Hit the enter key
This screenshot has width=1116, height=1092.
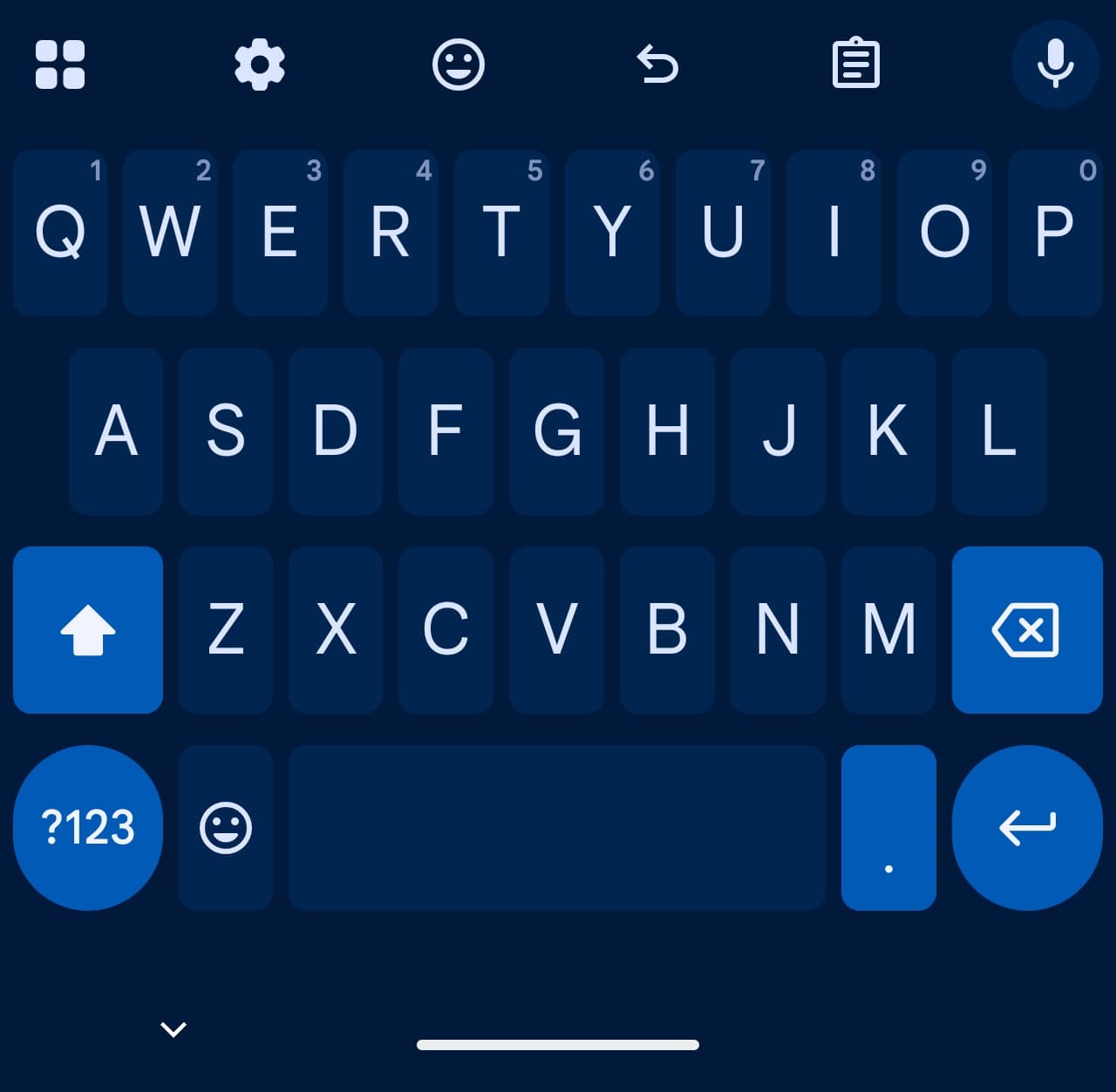point(1027,828)
